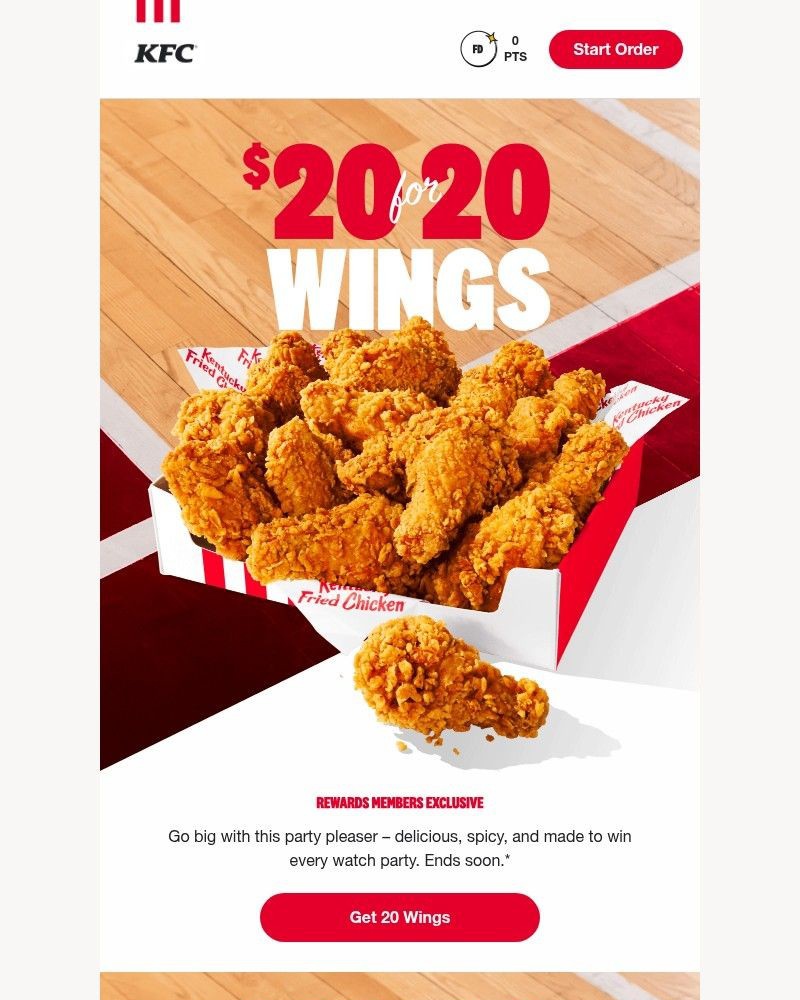Click the KFC wordmark in the header
The image size is (800, 1000).
point(164,50)
